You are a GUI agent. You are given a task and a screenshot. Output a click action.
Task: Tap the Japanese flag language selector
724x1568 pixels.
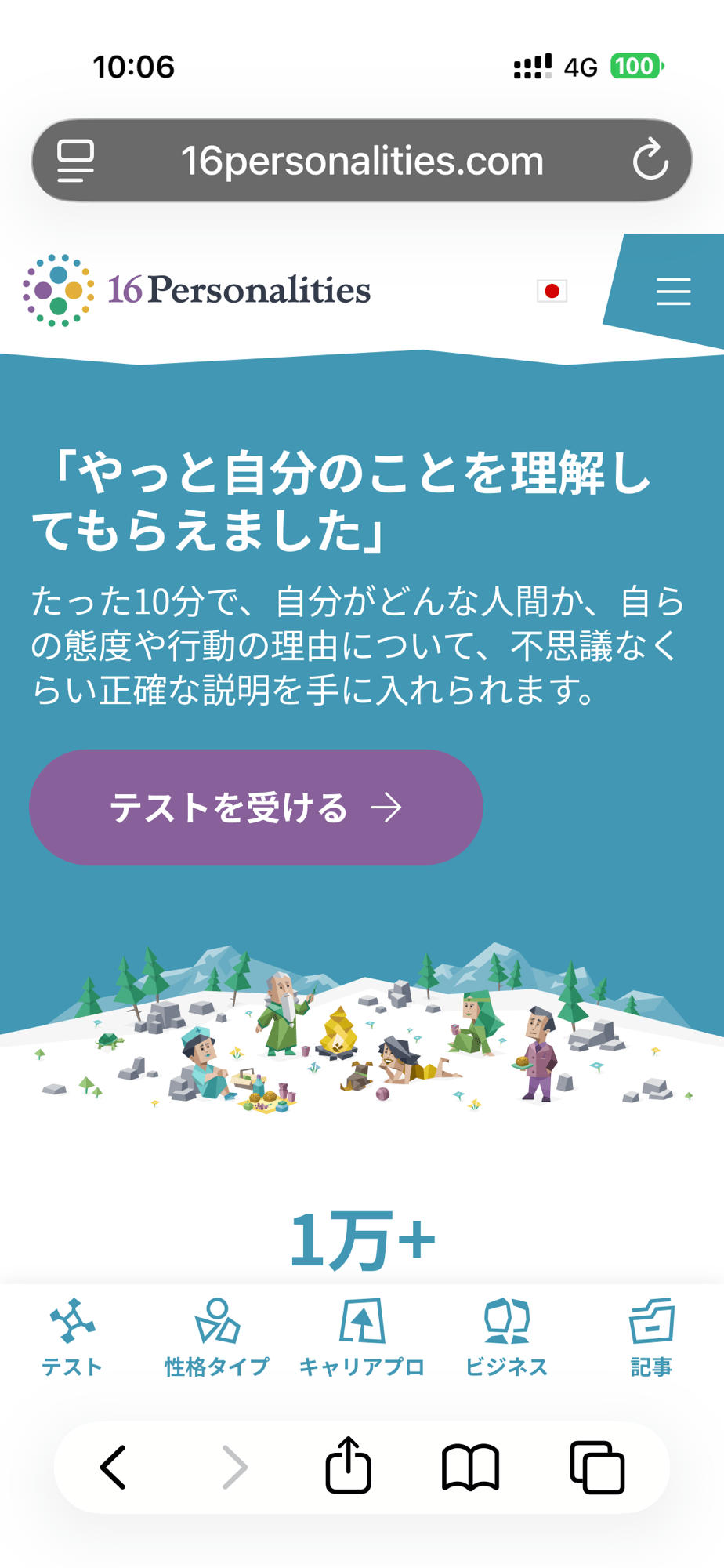point(552,292)
